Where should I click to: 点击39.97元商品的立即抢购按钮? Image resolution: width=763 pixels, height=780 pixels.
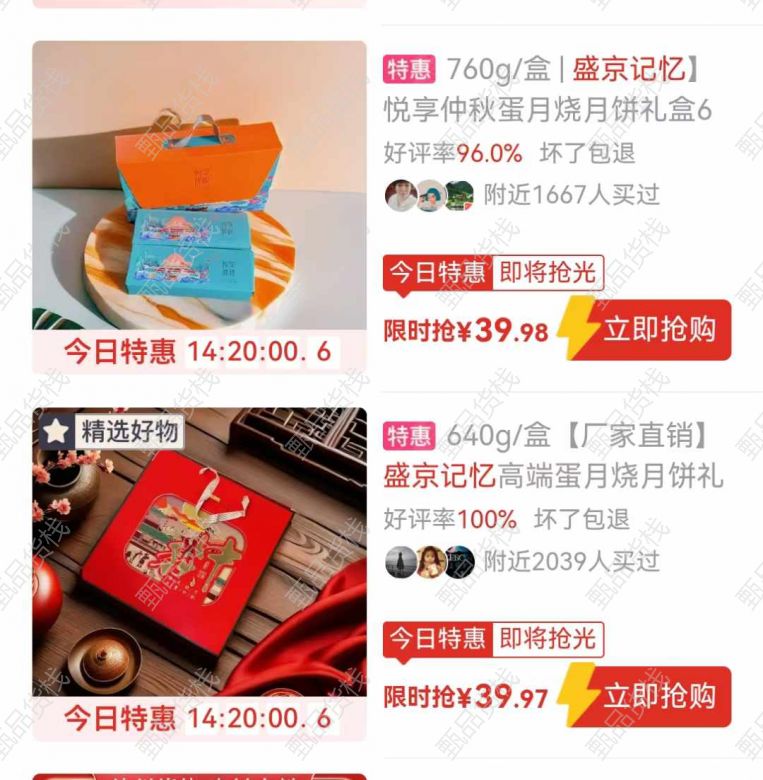point(658,696)
